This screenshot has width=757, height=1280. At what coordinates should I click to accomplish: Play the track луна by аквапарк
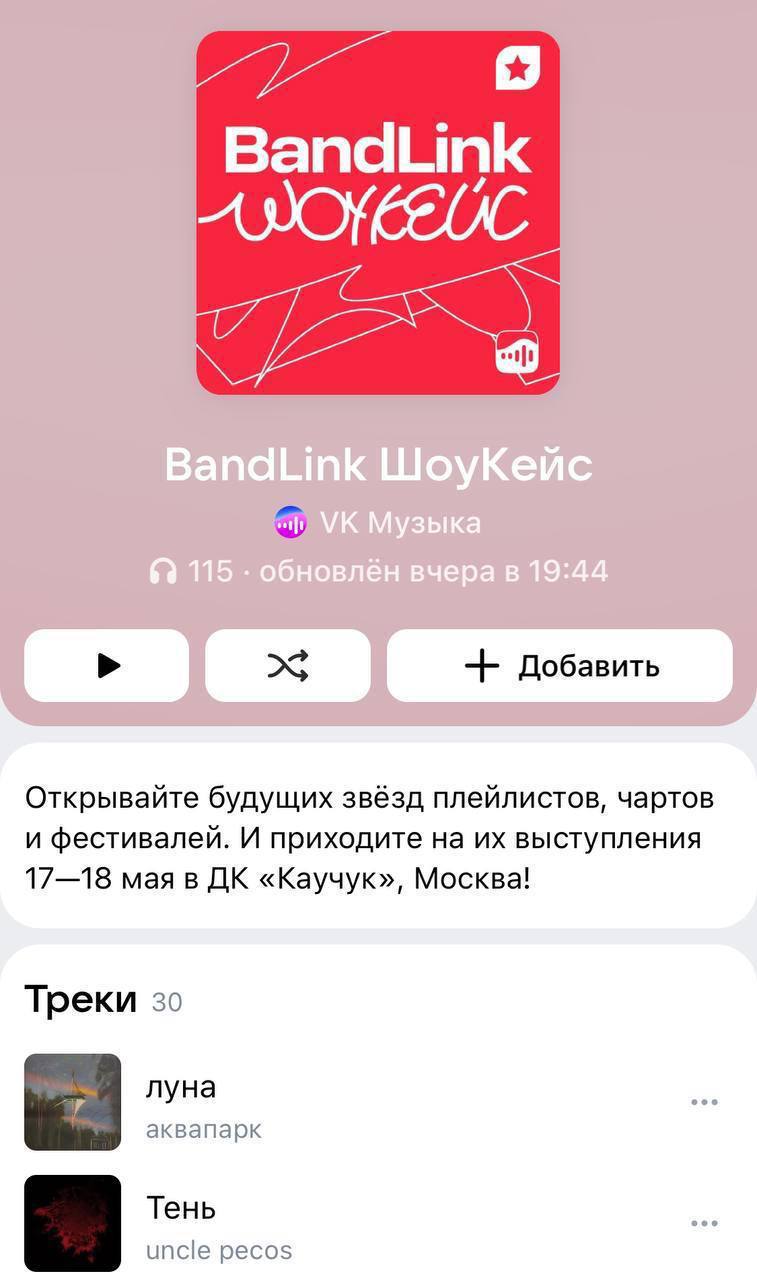pos(181,1101)
